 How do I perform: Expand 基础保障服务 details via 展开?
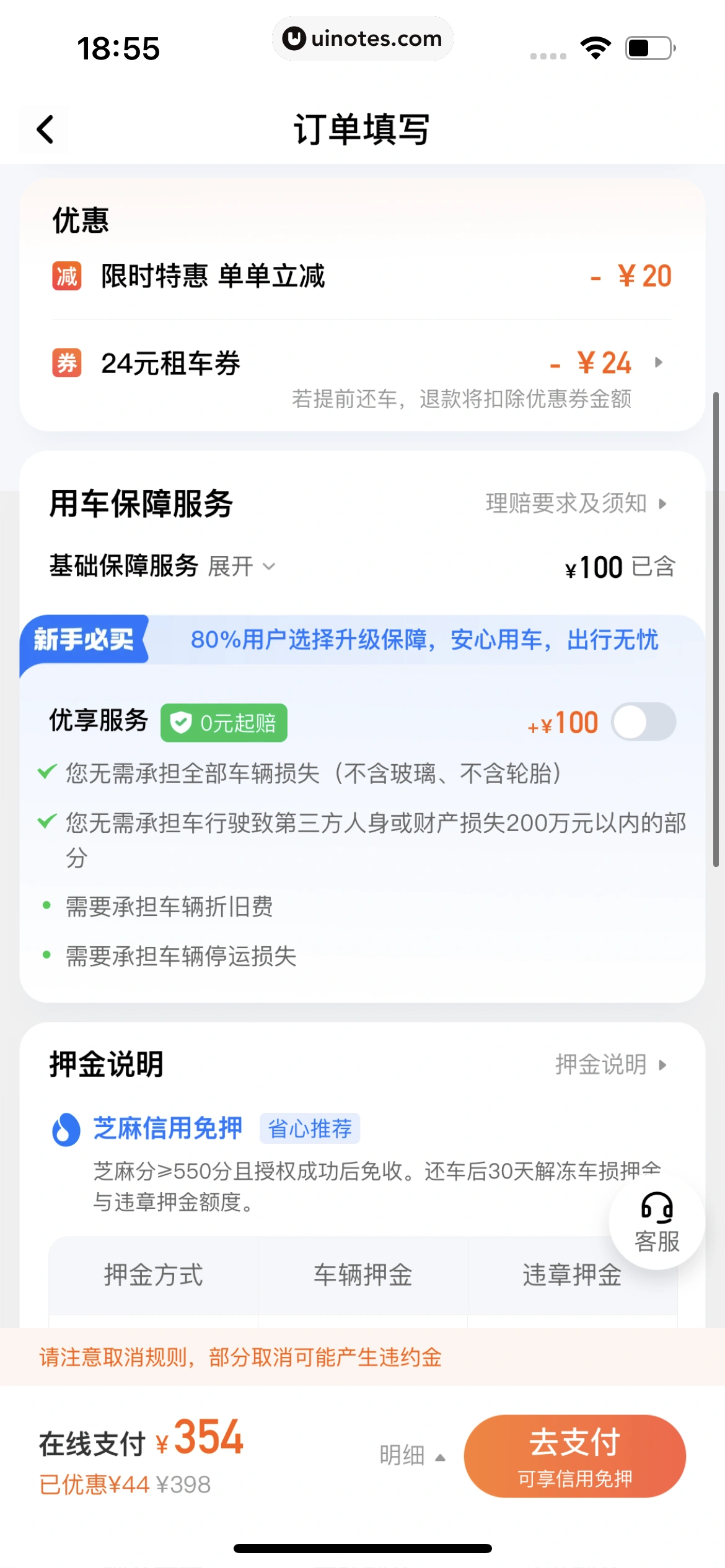pos(242,566)
